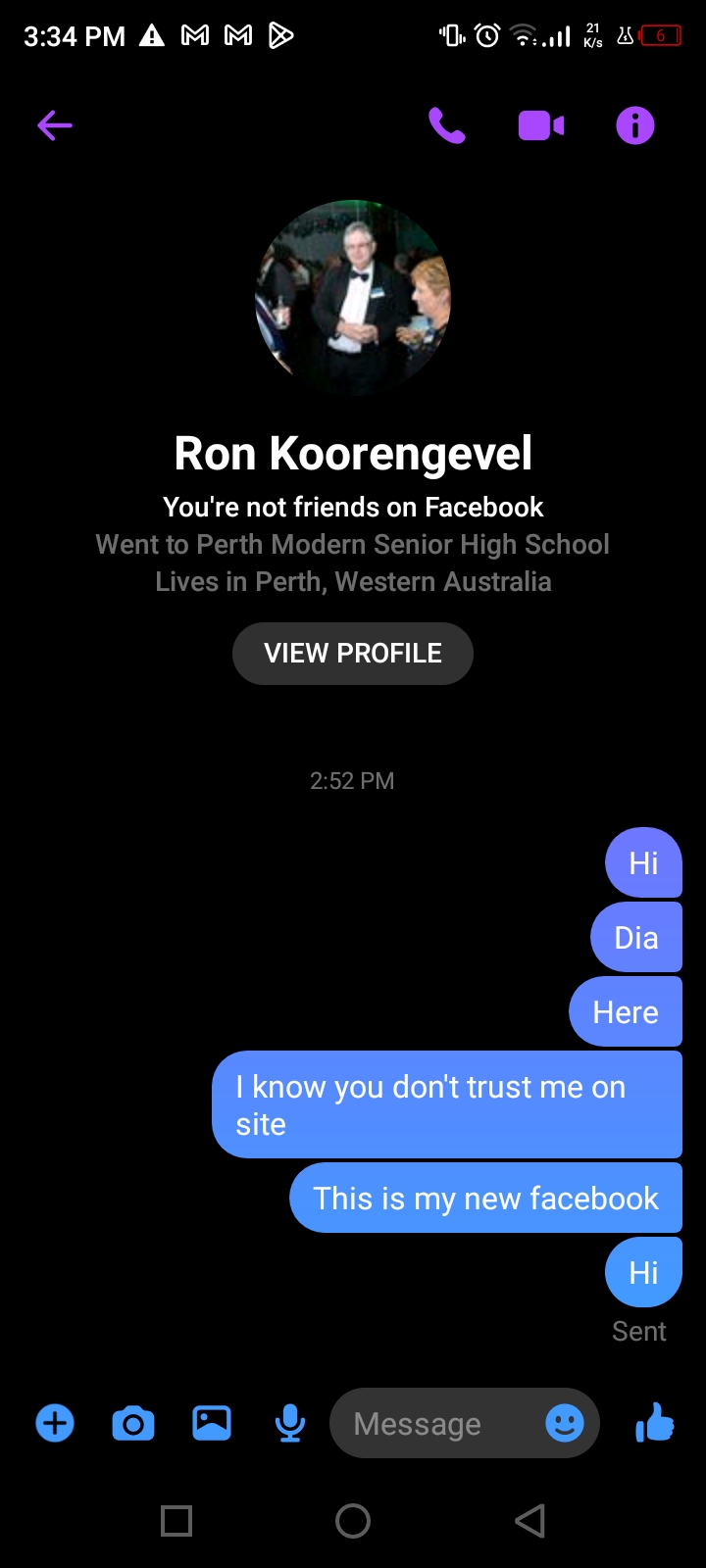
Task: Open the conversation info icon
Action: [634, 125]
